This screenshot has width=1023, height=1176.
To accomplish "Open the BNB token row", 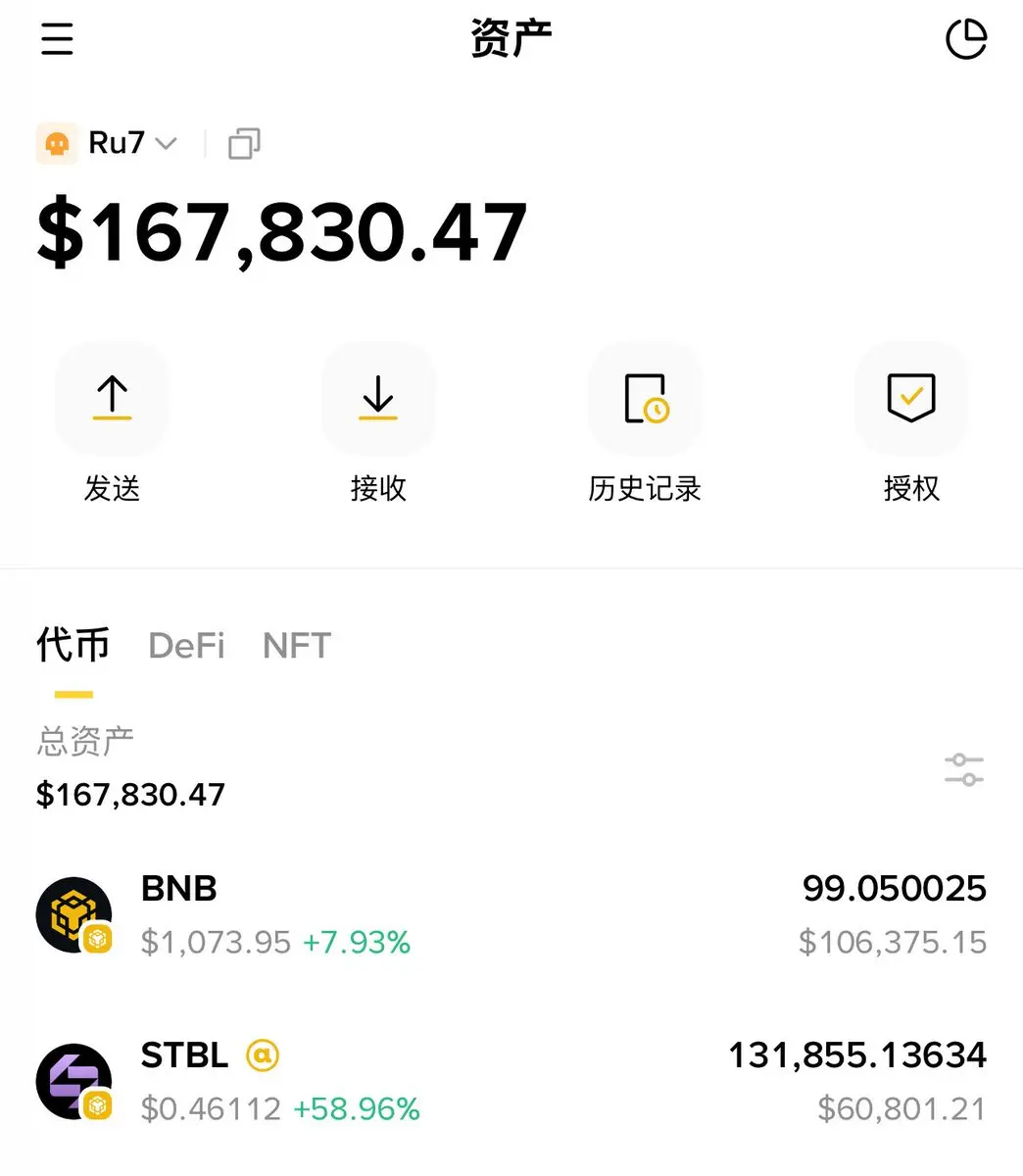I will (510, 915).
